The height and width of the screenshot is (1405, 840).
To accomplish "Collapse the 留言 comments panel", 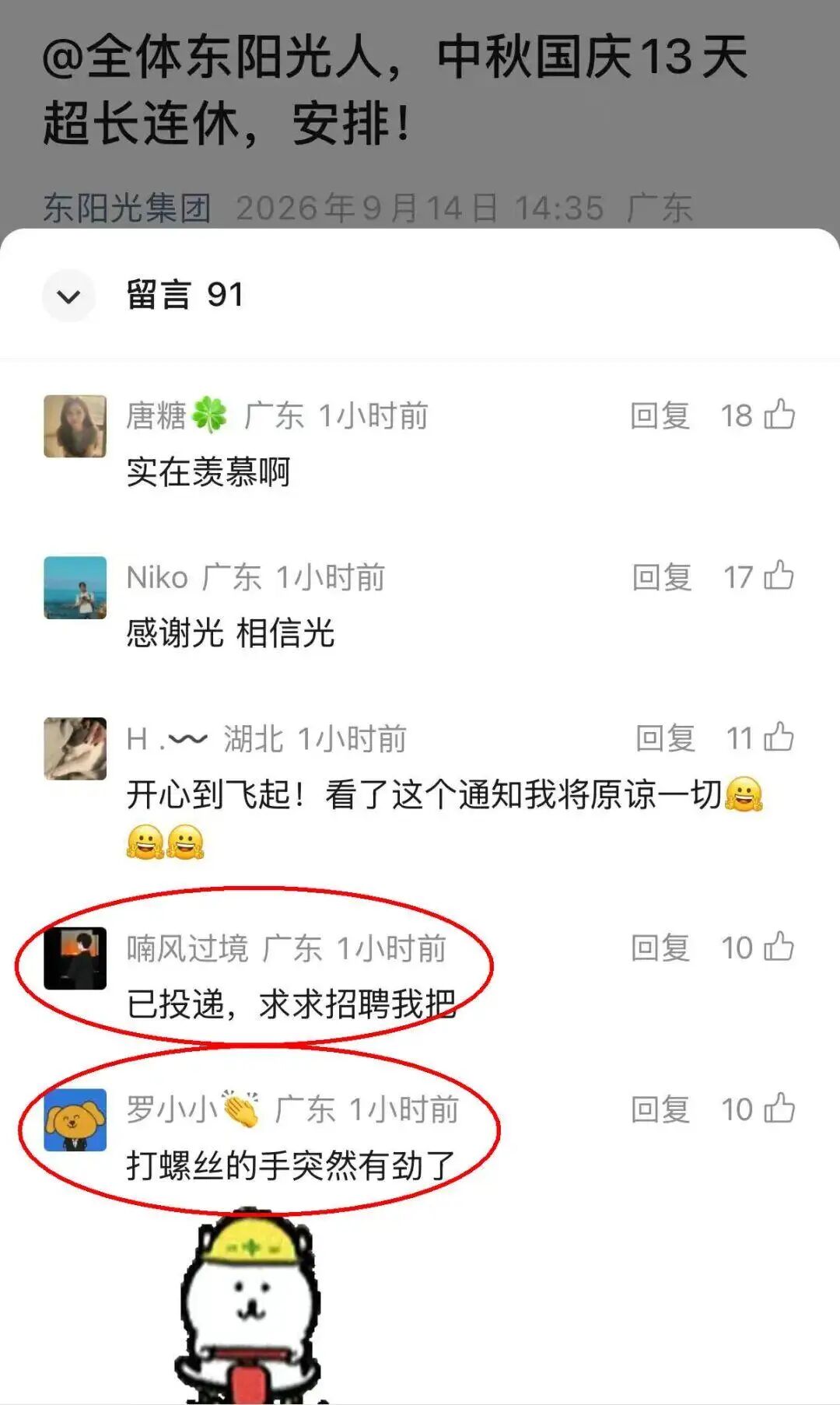I will click(68, 296).
